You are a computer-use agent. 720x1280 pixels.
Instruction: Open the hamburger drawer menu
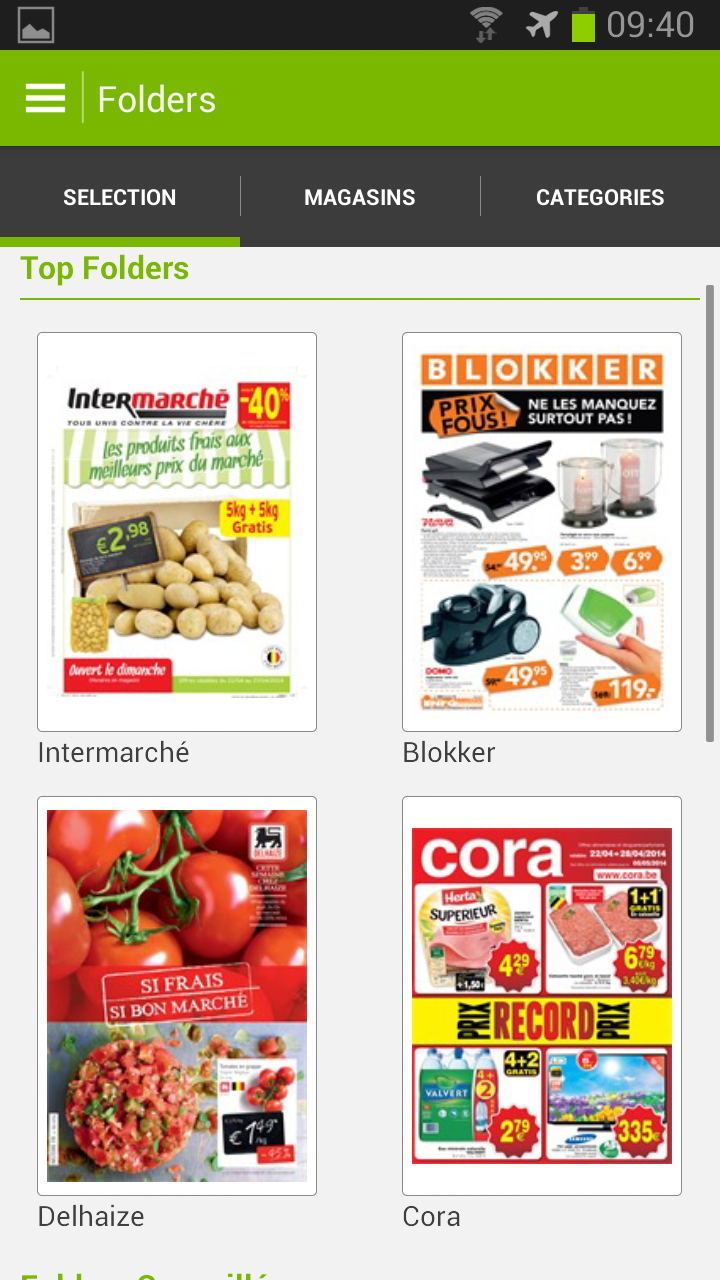point(45,98)
